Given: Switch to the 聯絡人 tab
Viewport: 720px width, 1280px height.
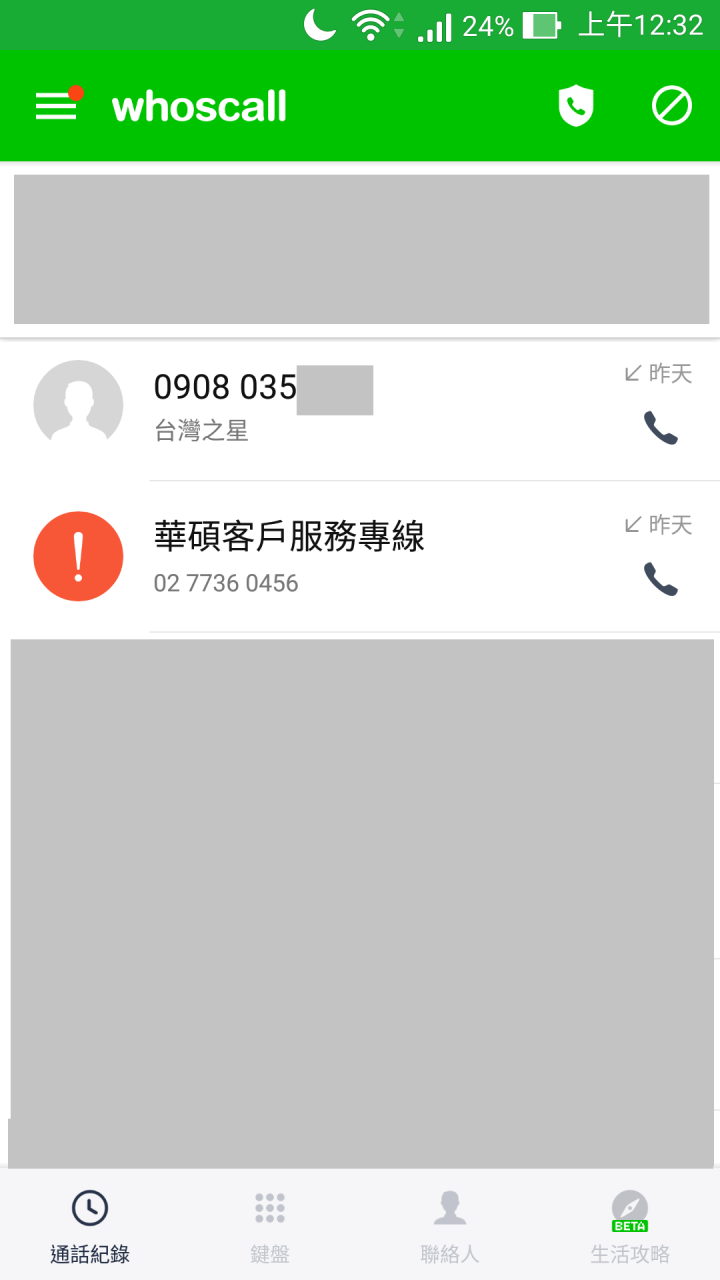Looking at the screenshot, I should [450, 1226].
